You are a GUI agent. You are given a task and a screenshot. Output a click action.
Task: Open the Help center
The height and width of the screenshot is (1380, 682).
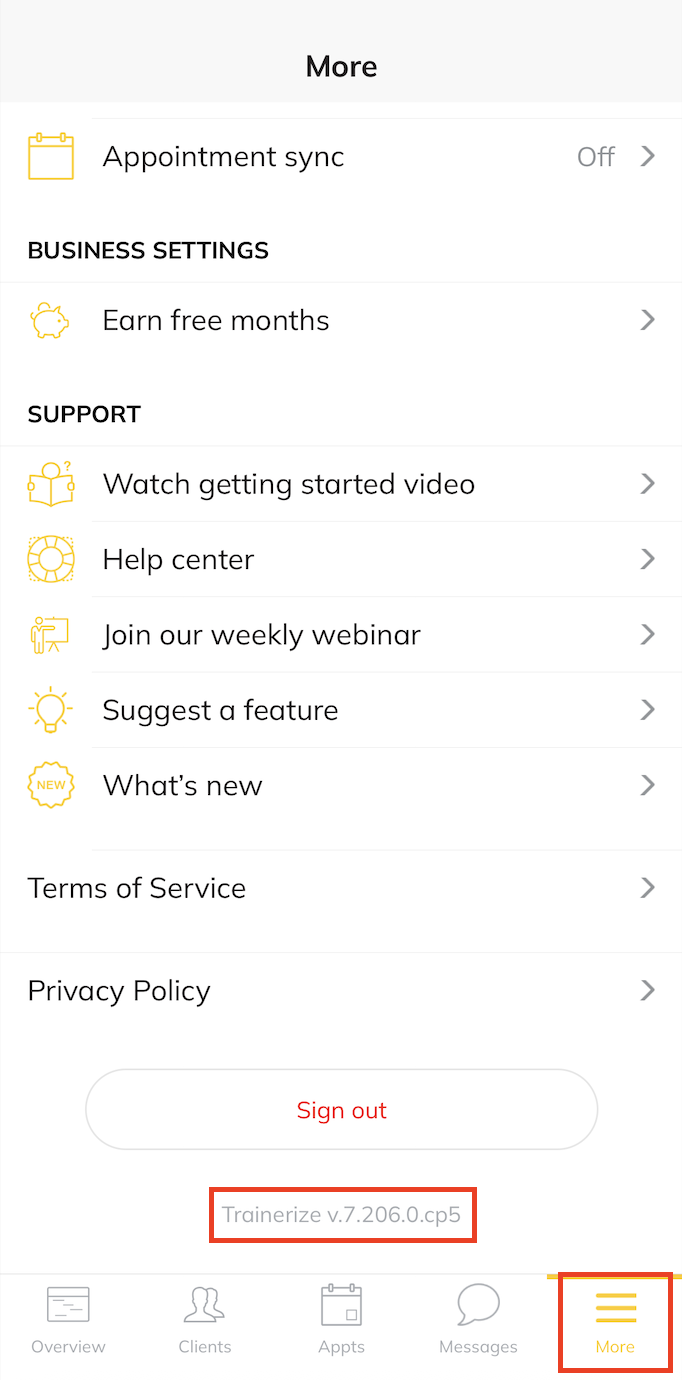tap(340, 560)
